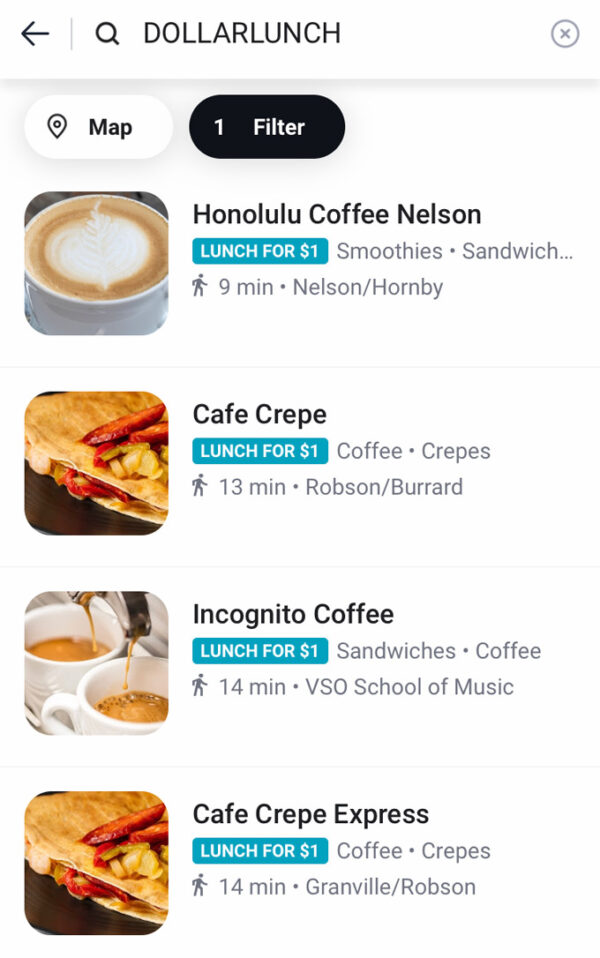Tap the DOLLARLUNCH search field
Viewport: 600px width, 958px height.
point(300,34)
